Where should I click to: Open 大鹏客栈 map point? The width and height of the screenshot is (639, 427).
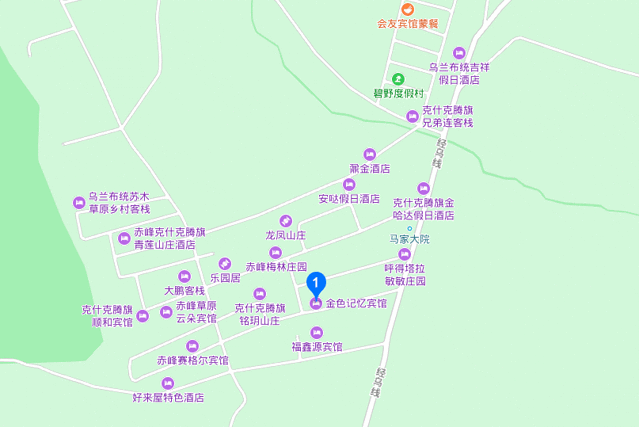point(184,276)
